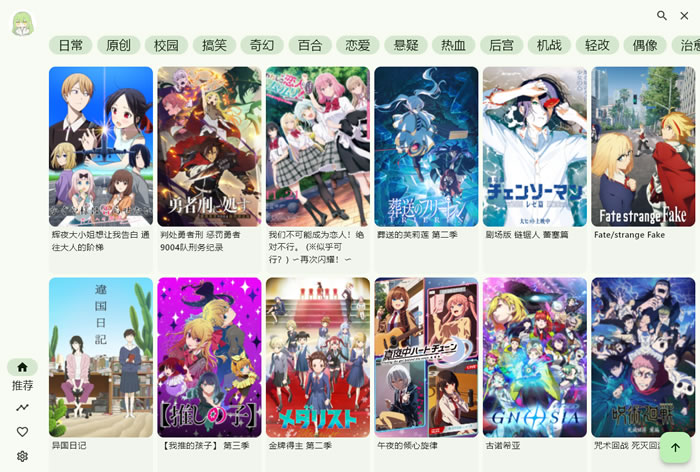Image resolution: width=700 pixels, height=472 pixels.
Task: Switch to the trending chart tab
Action: point(22,407)
